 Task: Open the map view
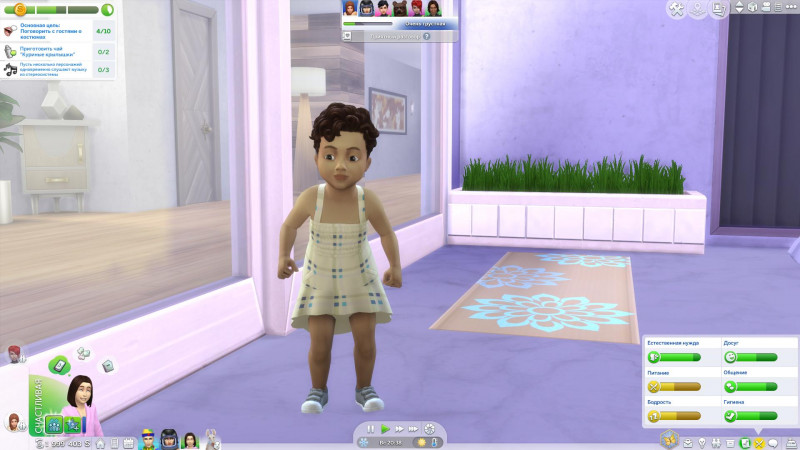698,9
